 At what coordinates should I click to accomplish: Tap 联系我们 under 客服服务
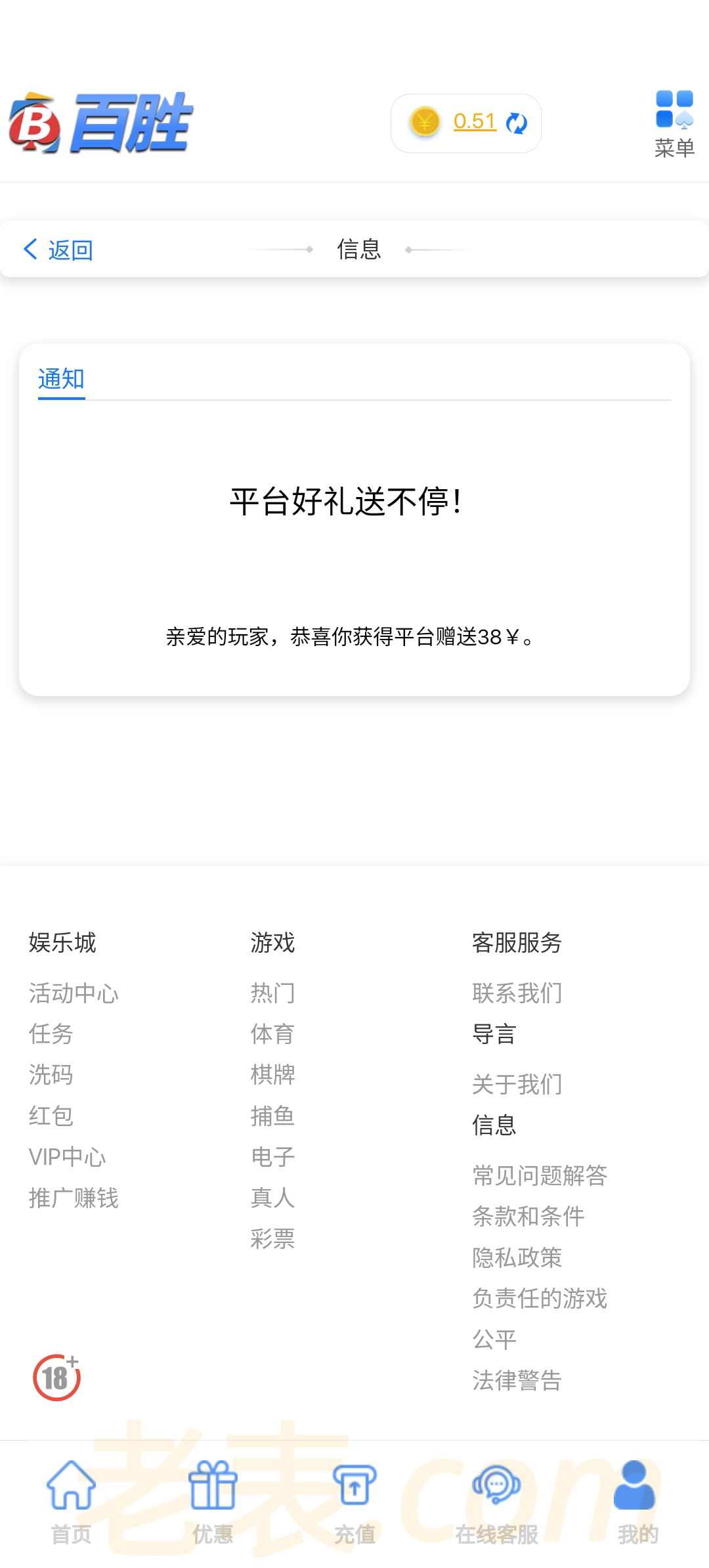(x=517, y=993)
